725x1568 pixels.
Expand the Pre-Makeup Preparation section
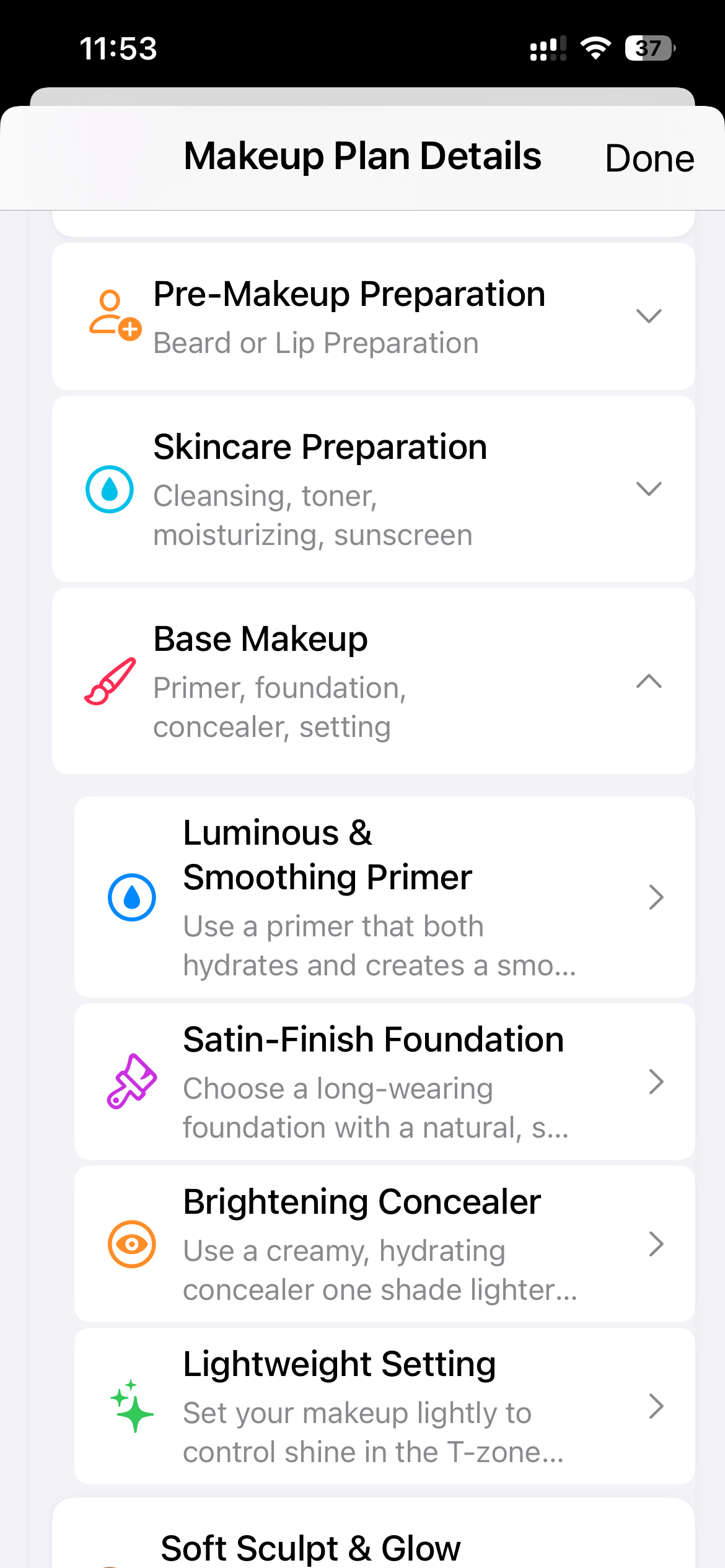649,316
